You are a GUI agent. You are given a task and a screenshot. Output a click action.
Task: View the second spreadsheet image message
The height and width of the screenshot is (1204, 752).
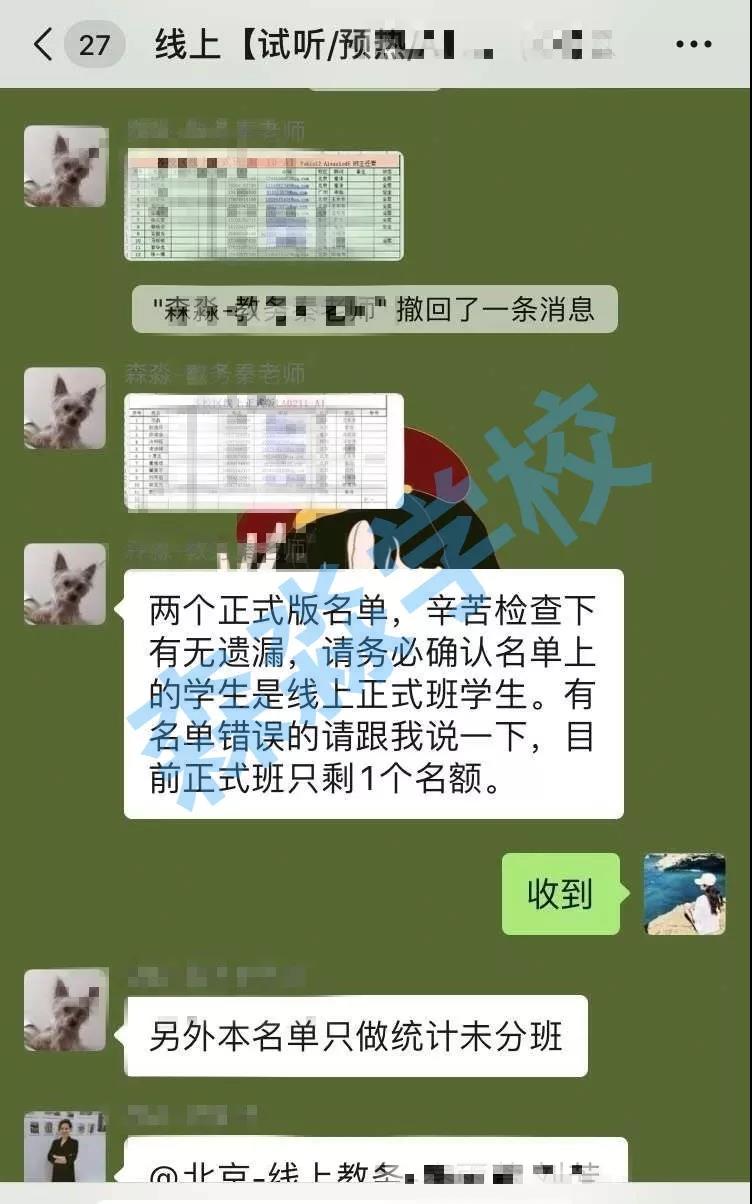264,450
